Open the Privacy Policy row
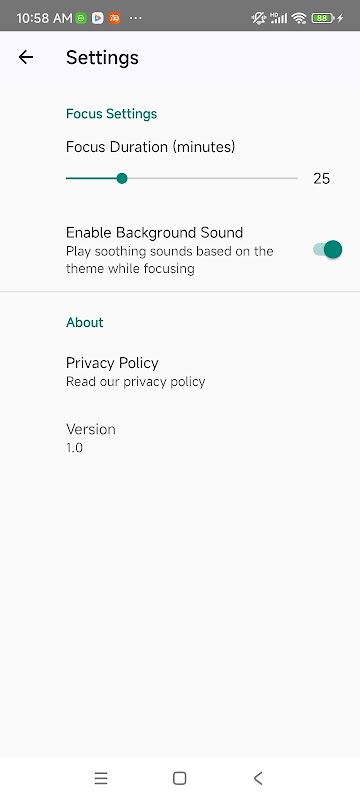Image resolution: width=360 pixels, height=800 pixels. click(x=180, y=371)
